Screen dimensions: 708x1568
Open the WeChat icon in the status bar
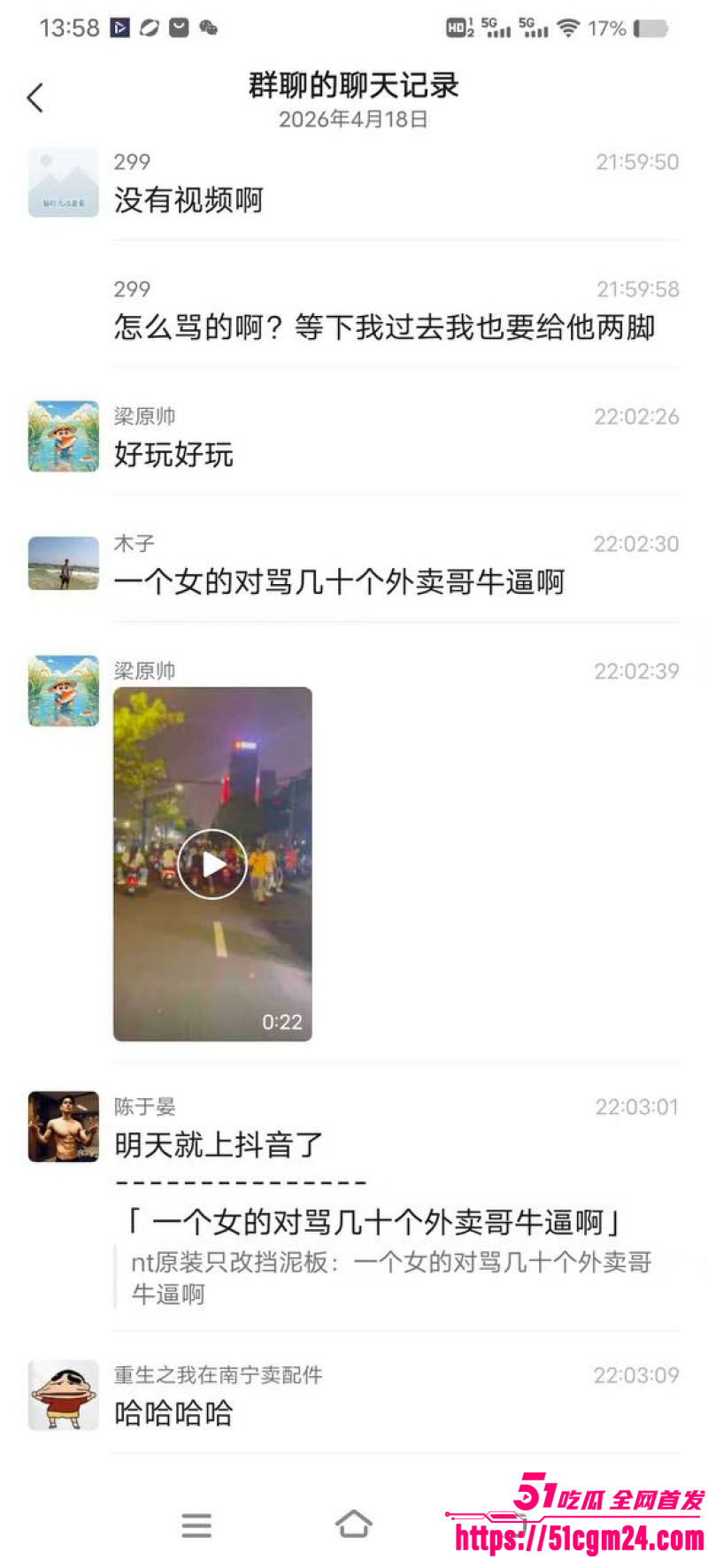pos(207,28)
